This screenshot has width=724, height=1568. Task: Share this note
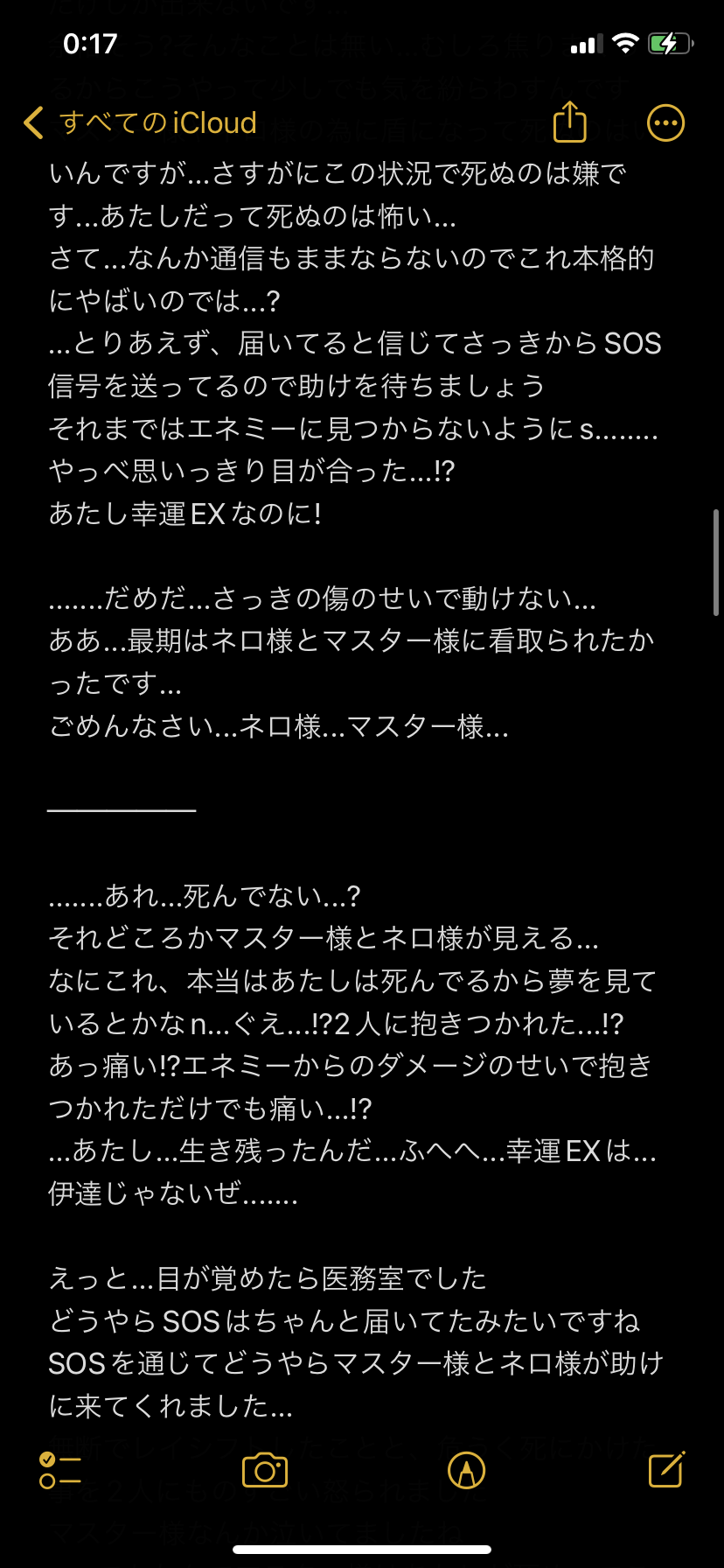point(570,122)
